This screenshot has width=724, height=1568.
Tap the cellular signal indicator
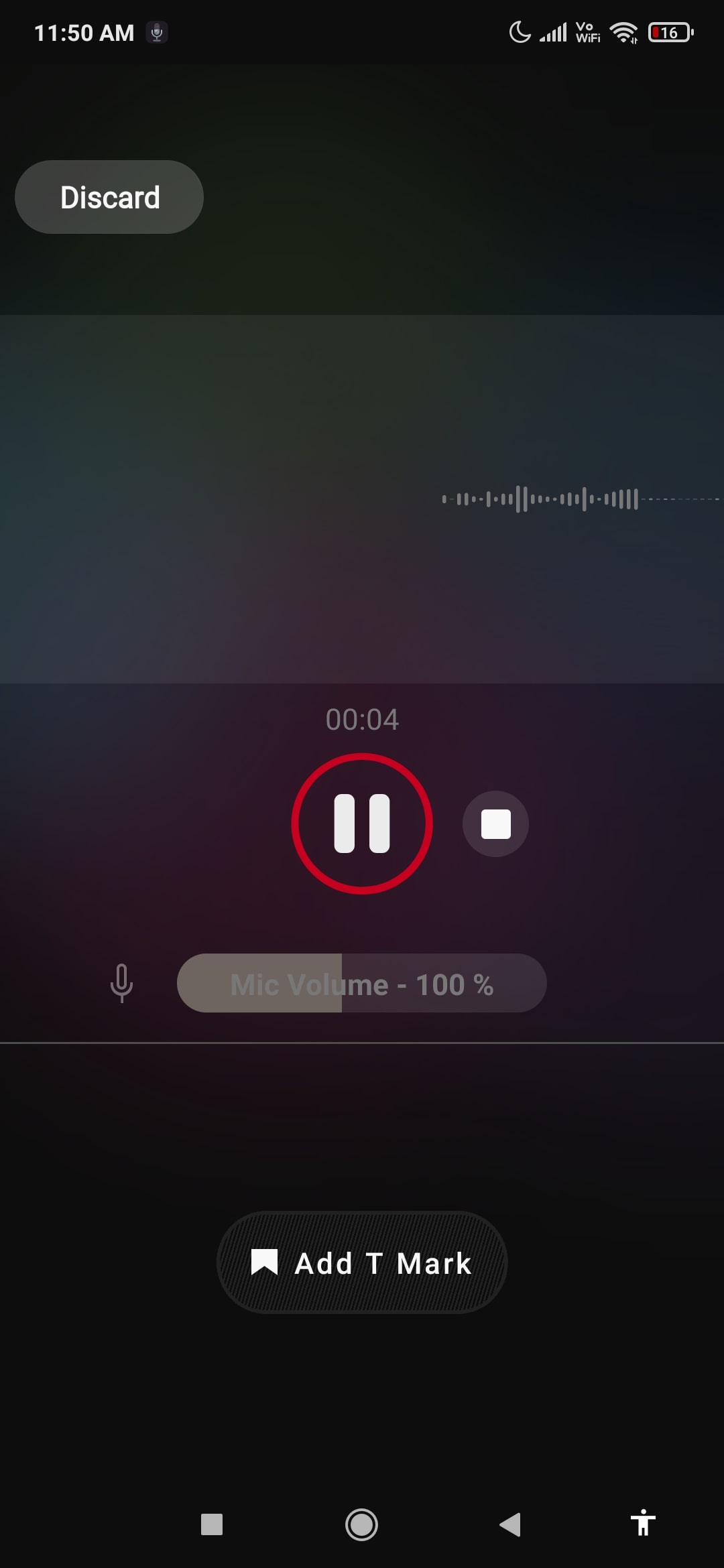pyautogui.click(x=552, y=32)
